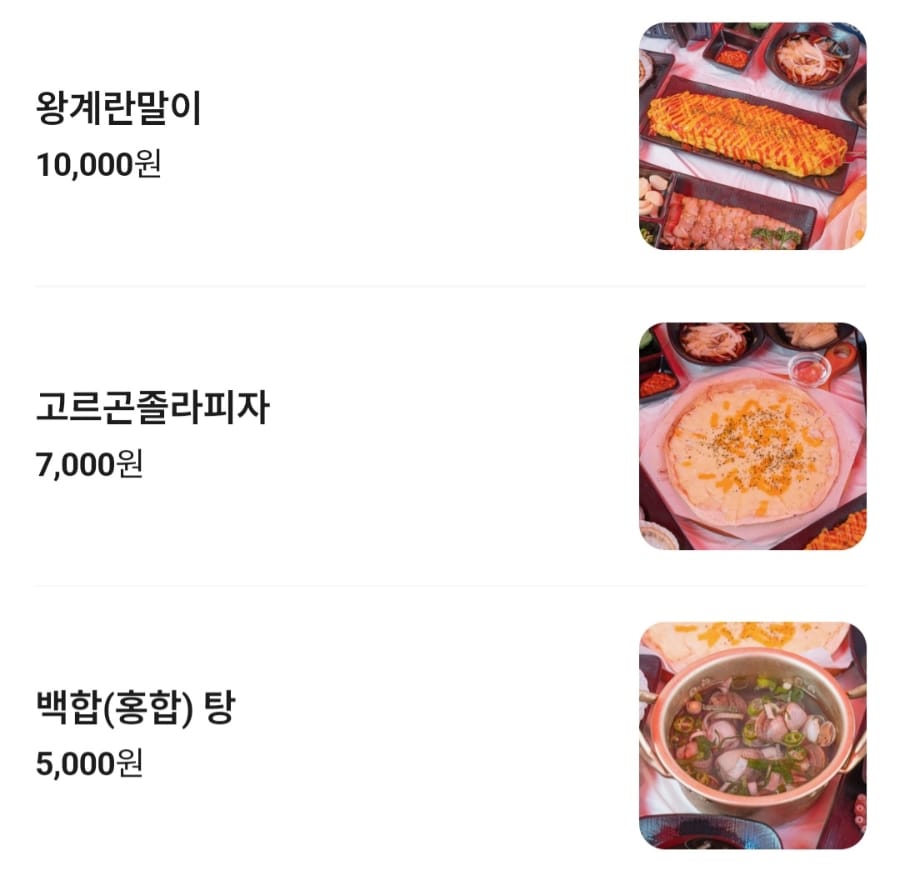This screenshot has height=870, width=900.
Task: Open the 왕계란말이 menu item
Action: click(119, 109)
